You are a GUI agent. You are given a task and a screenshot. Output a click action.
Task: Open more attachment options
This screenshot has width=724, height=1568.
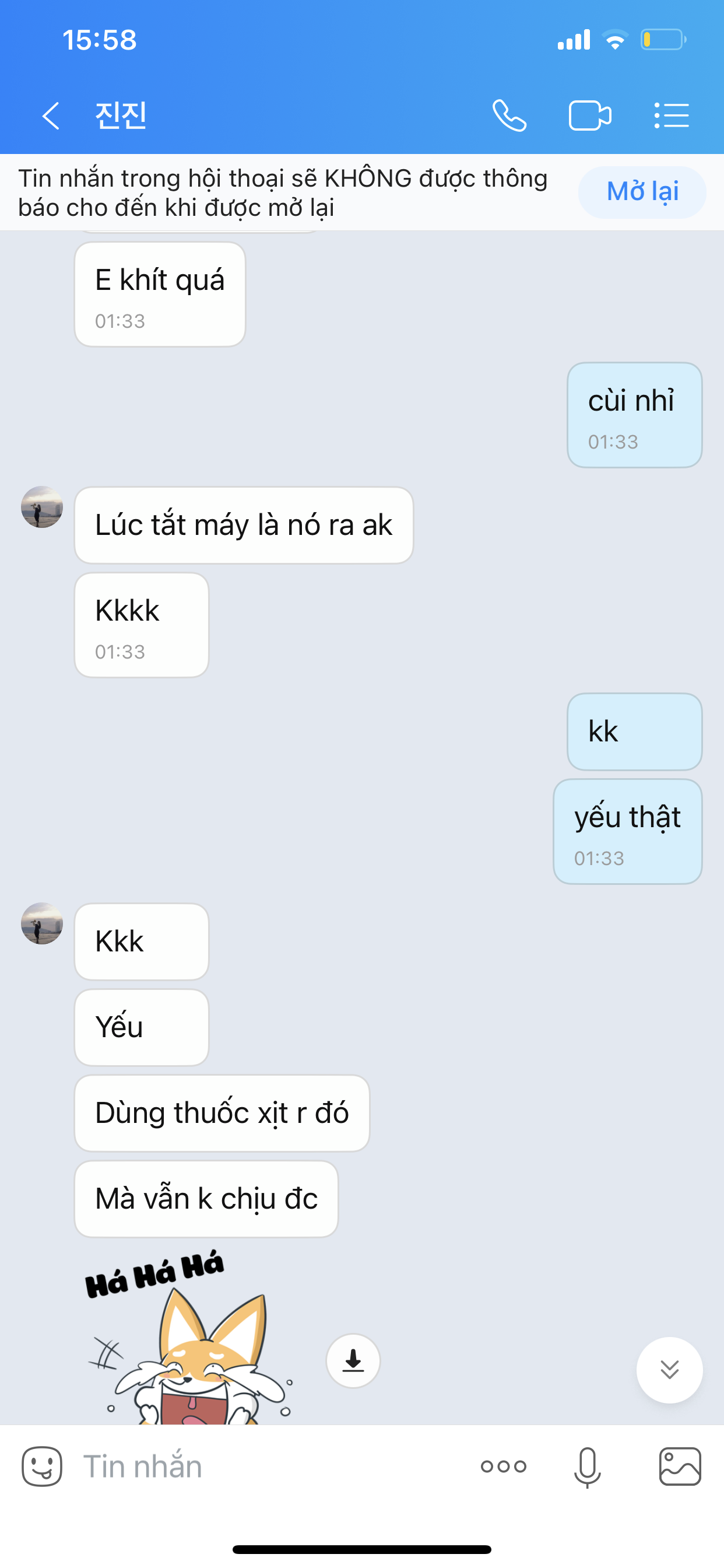pos(503,1466)
